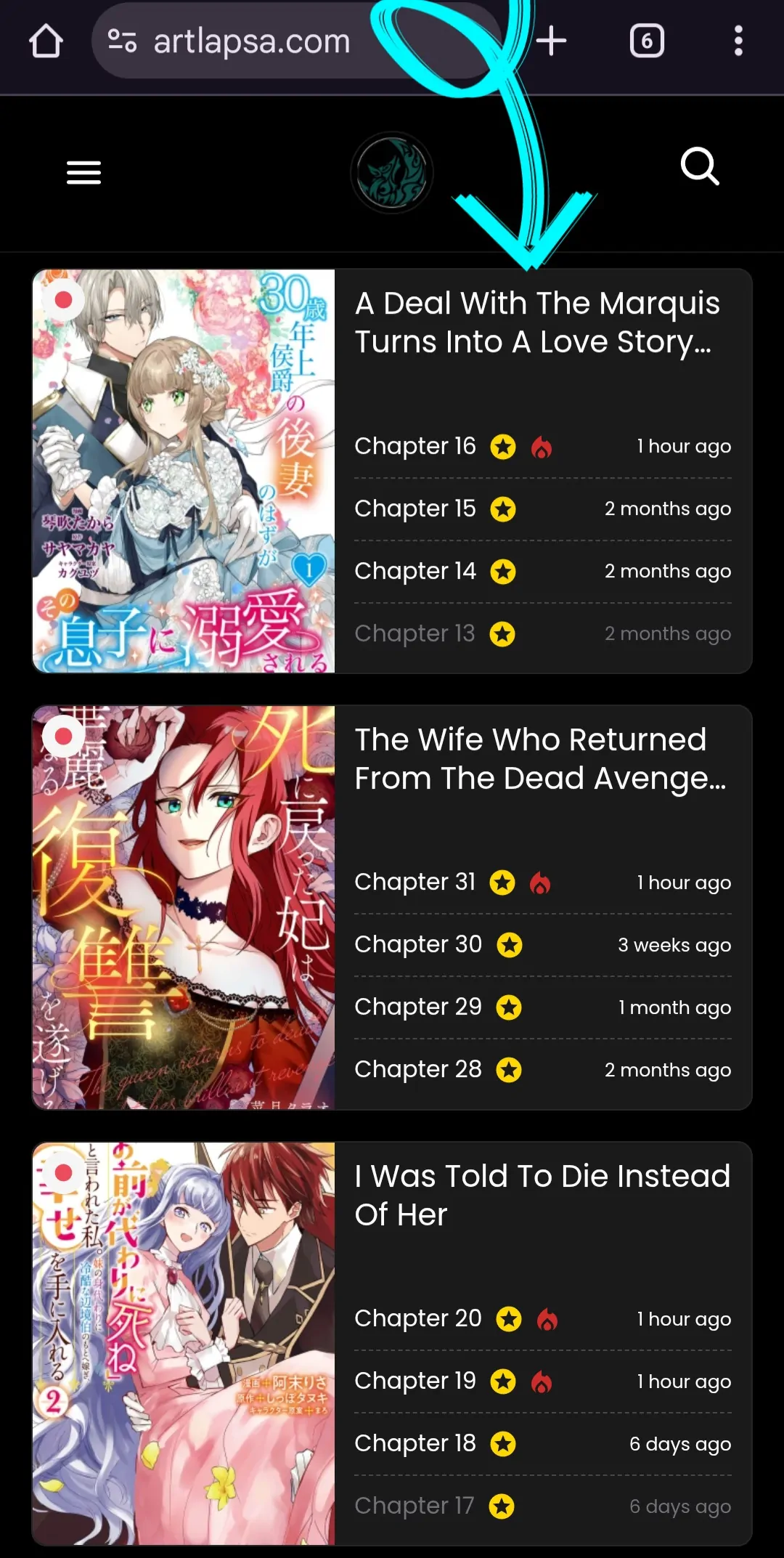Open Chapter 30 from 3 weeks ago
This screenshot has width=784, height=1558.
click(x=417, y=945)
